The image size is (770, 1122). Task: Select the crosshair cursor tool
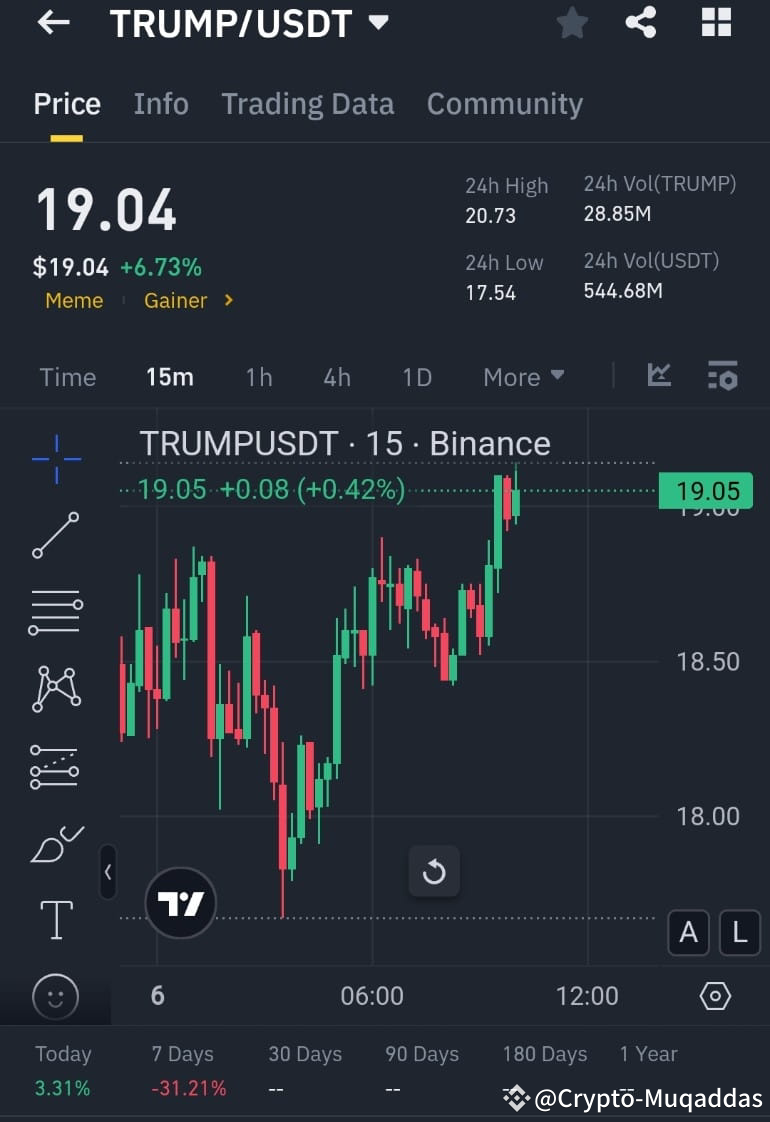tap(55, 457)
